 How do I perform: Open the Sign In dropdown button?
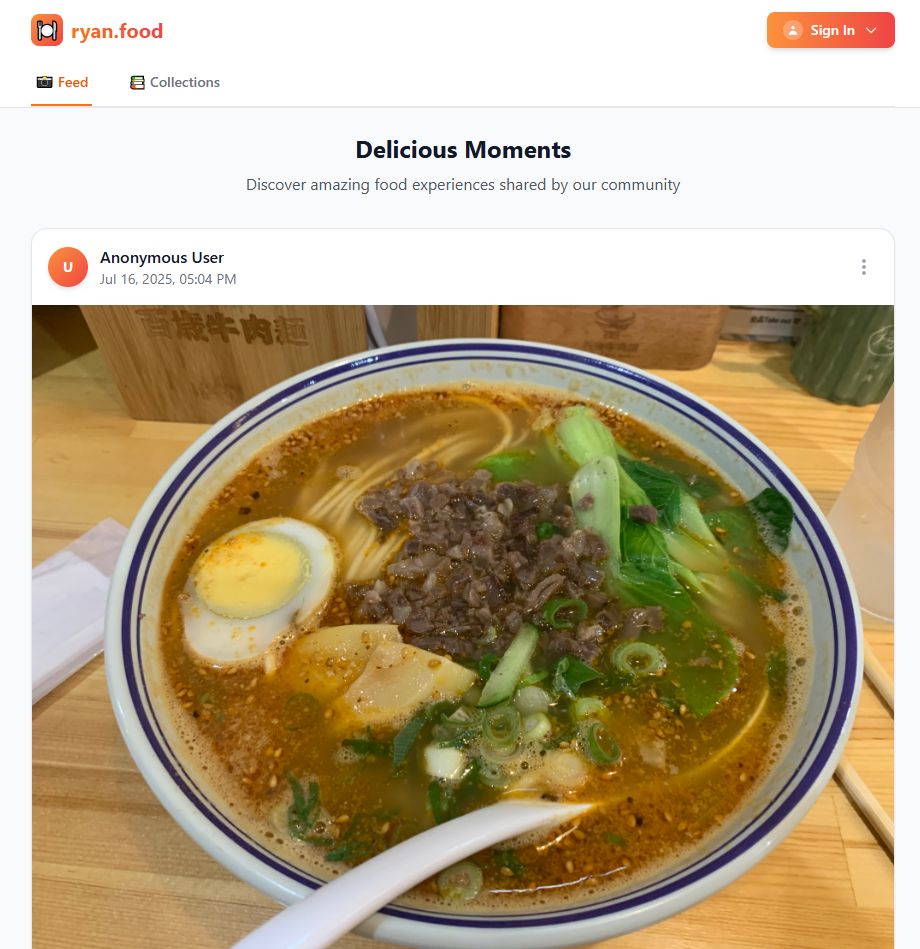point(830,30)
